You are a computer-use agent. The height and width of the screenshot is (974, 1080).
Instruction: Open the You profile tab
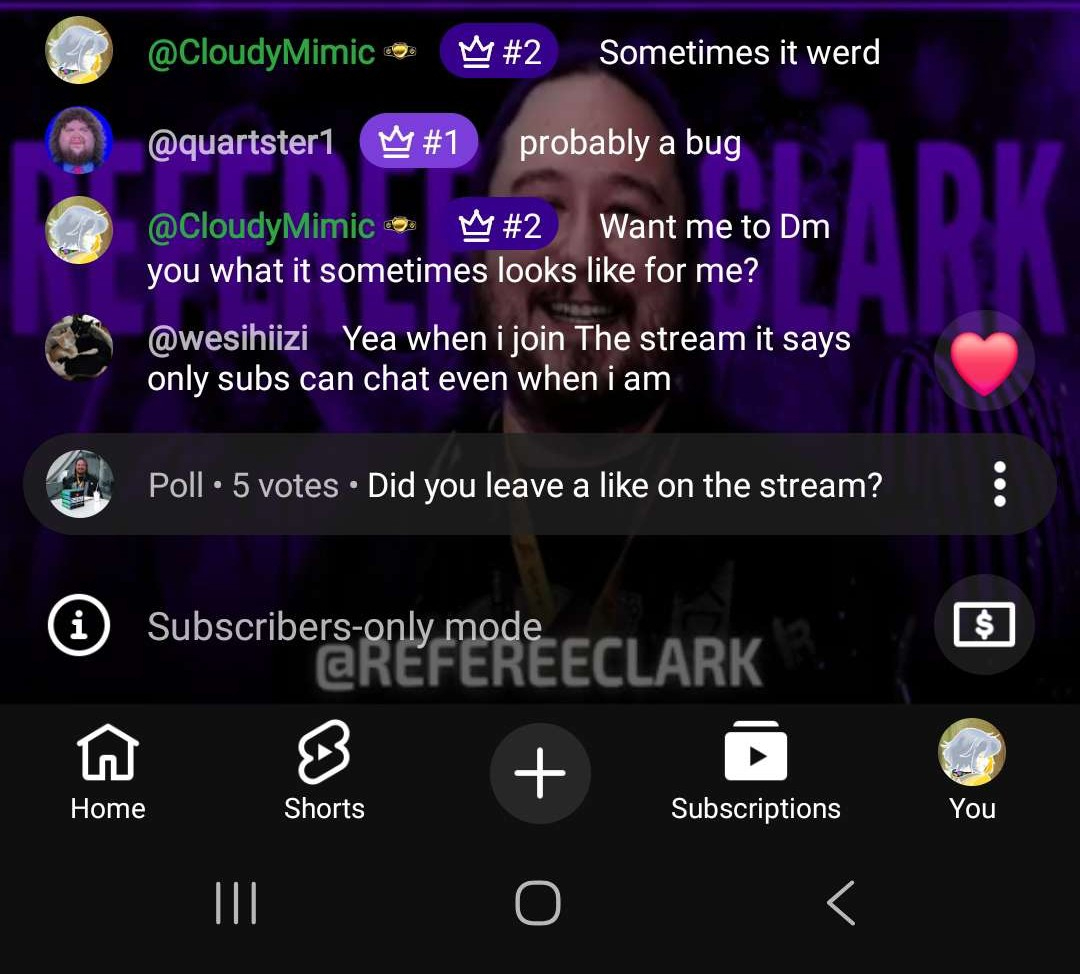(x=972, y=772)
